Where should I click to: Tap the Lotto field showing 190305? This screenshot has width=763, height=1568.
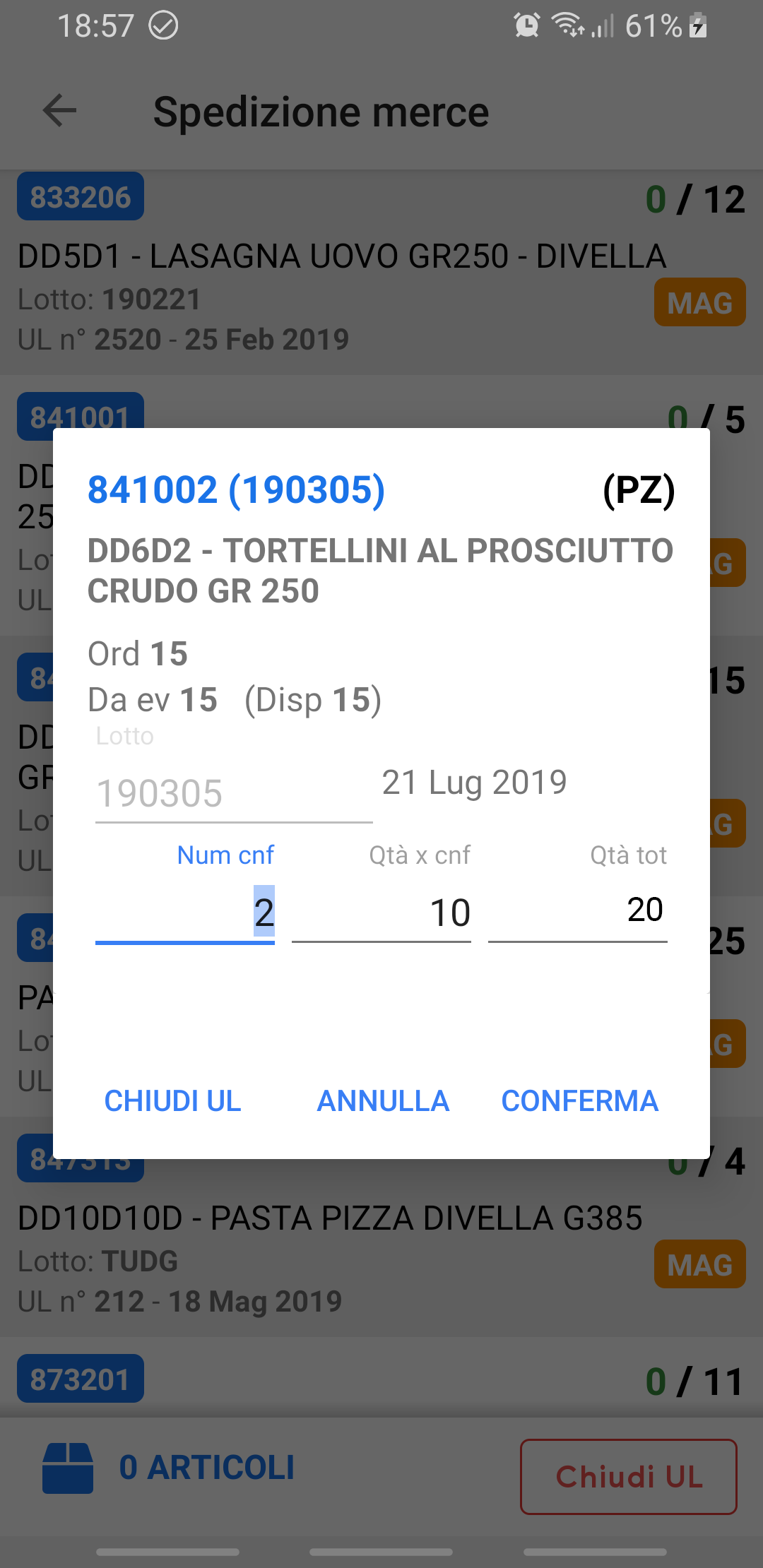(233, 793)
